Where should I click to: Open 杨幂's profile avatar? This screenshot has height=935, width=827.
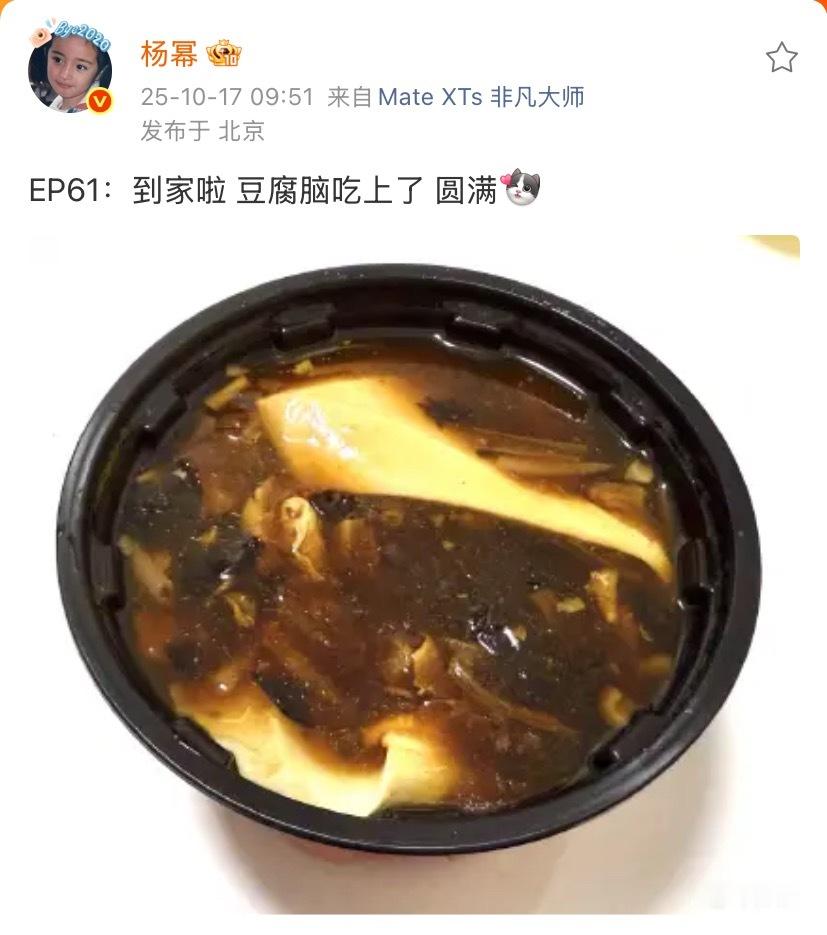(x=69, y=66)
